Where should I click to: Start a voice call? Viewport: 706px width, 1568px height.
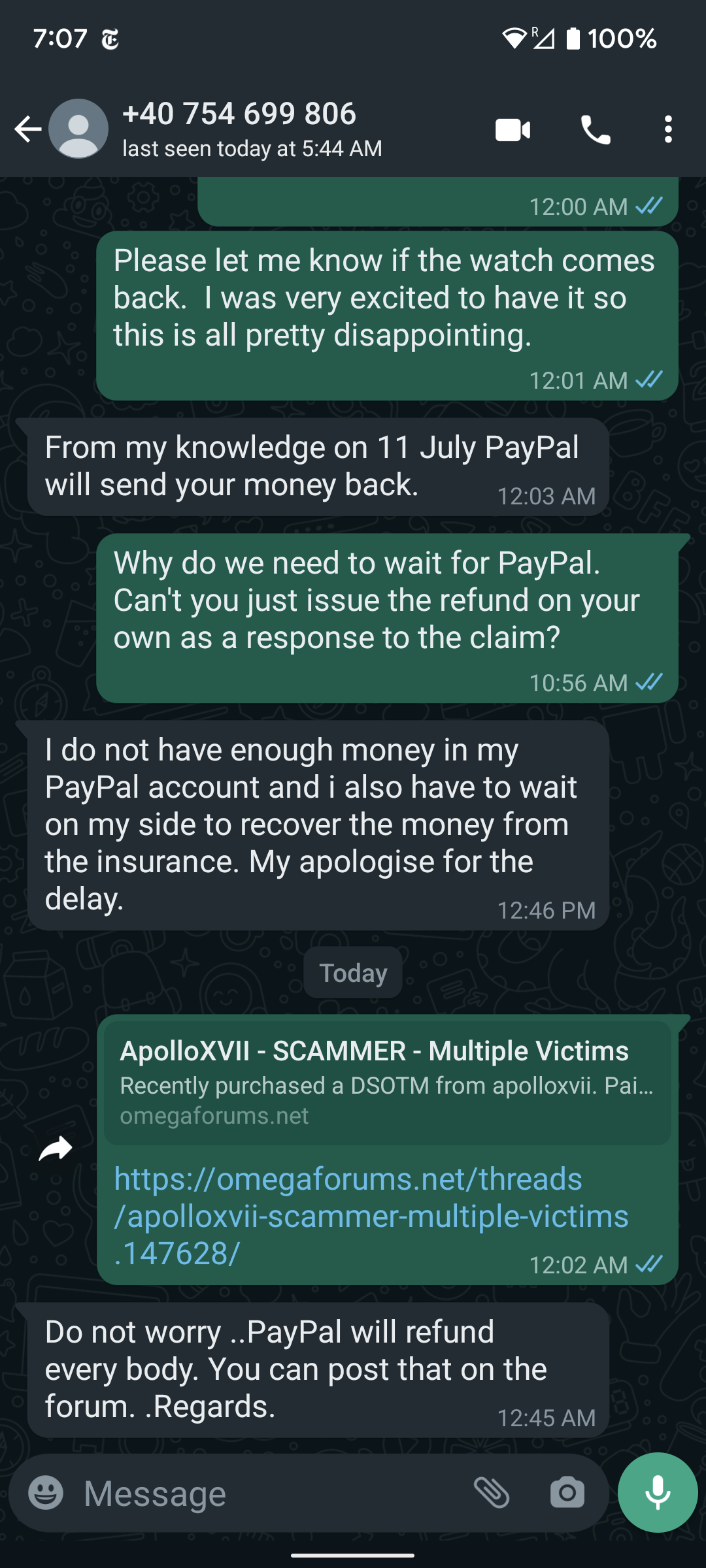tap(596, 129)
